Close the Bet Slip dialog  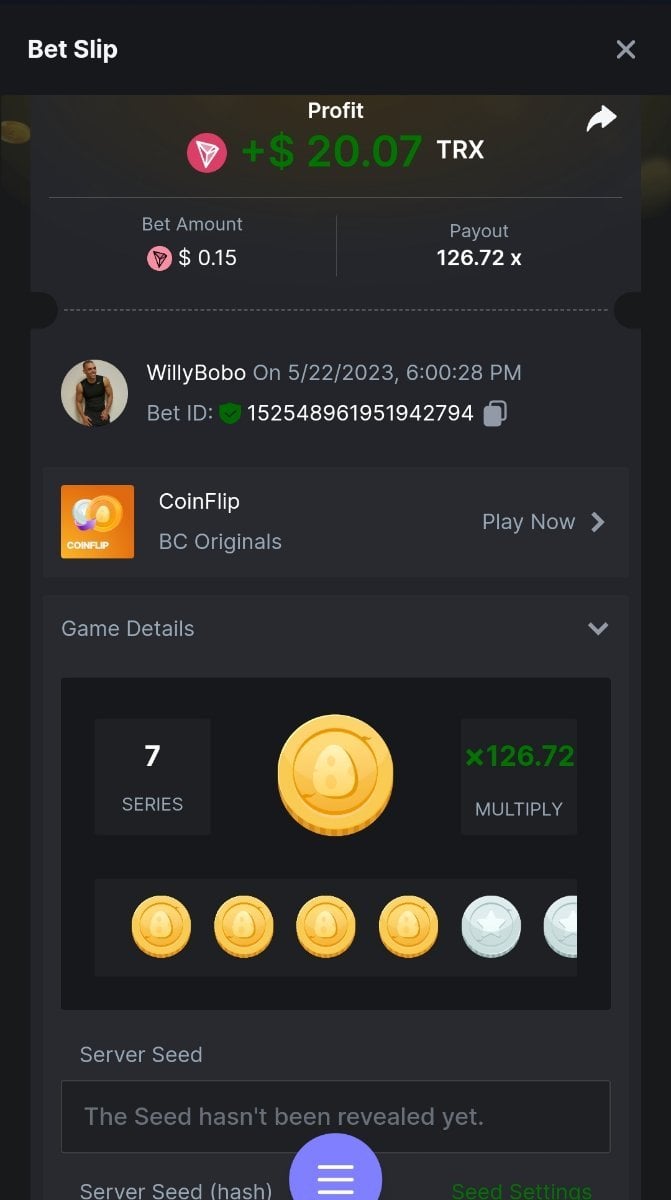[626, 49]
